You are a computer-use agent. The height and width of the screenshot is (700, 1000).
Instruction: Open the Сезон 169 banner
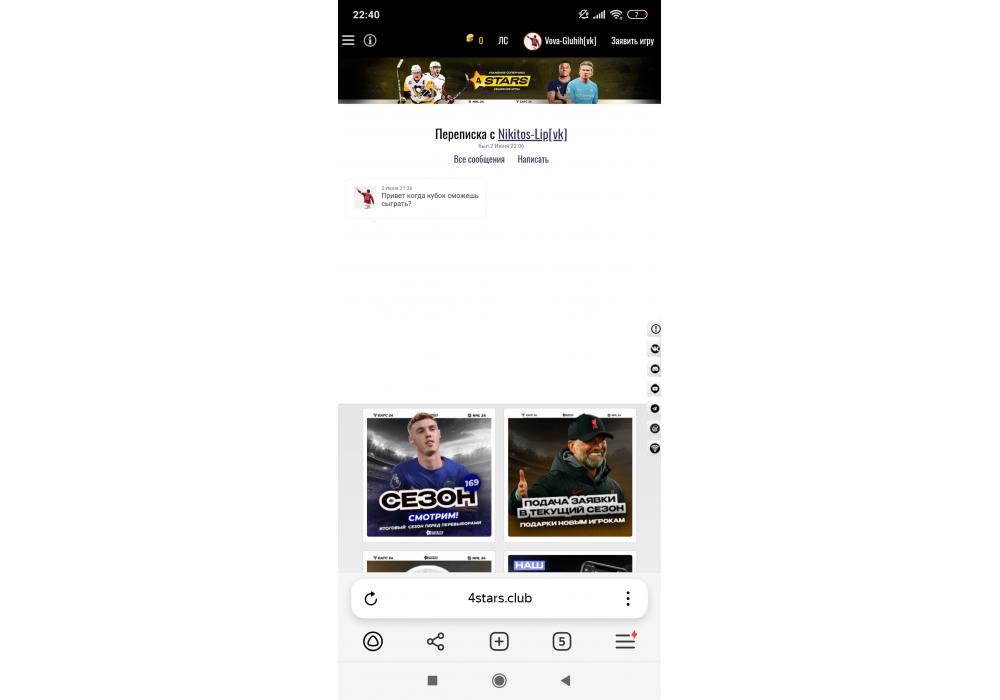(x=429, y=475)
